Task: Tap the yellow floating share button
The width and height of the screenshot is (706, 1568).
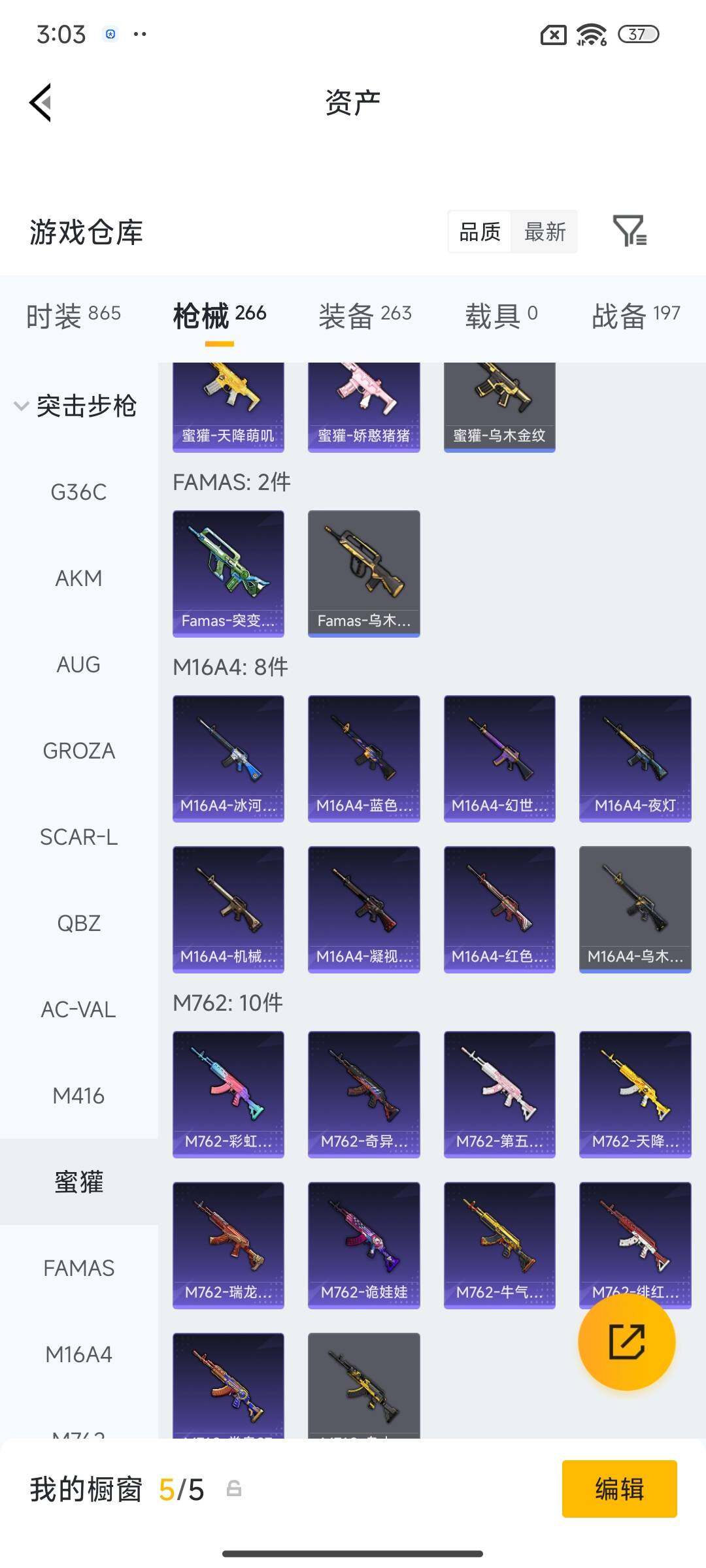Action: 626,1341
